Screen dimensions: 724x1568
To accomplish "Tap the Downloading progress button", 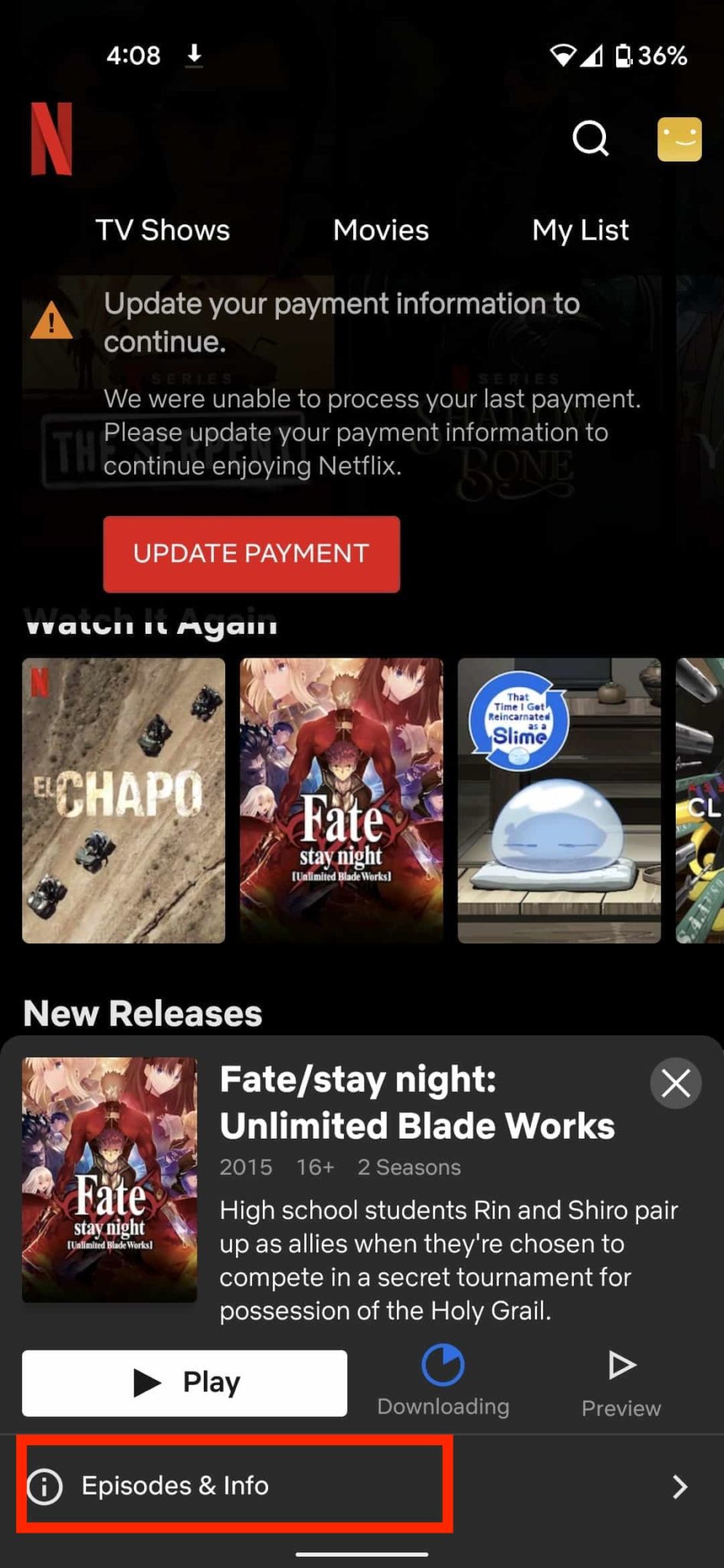I will pyautogui.click(x=443, y=1380).
